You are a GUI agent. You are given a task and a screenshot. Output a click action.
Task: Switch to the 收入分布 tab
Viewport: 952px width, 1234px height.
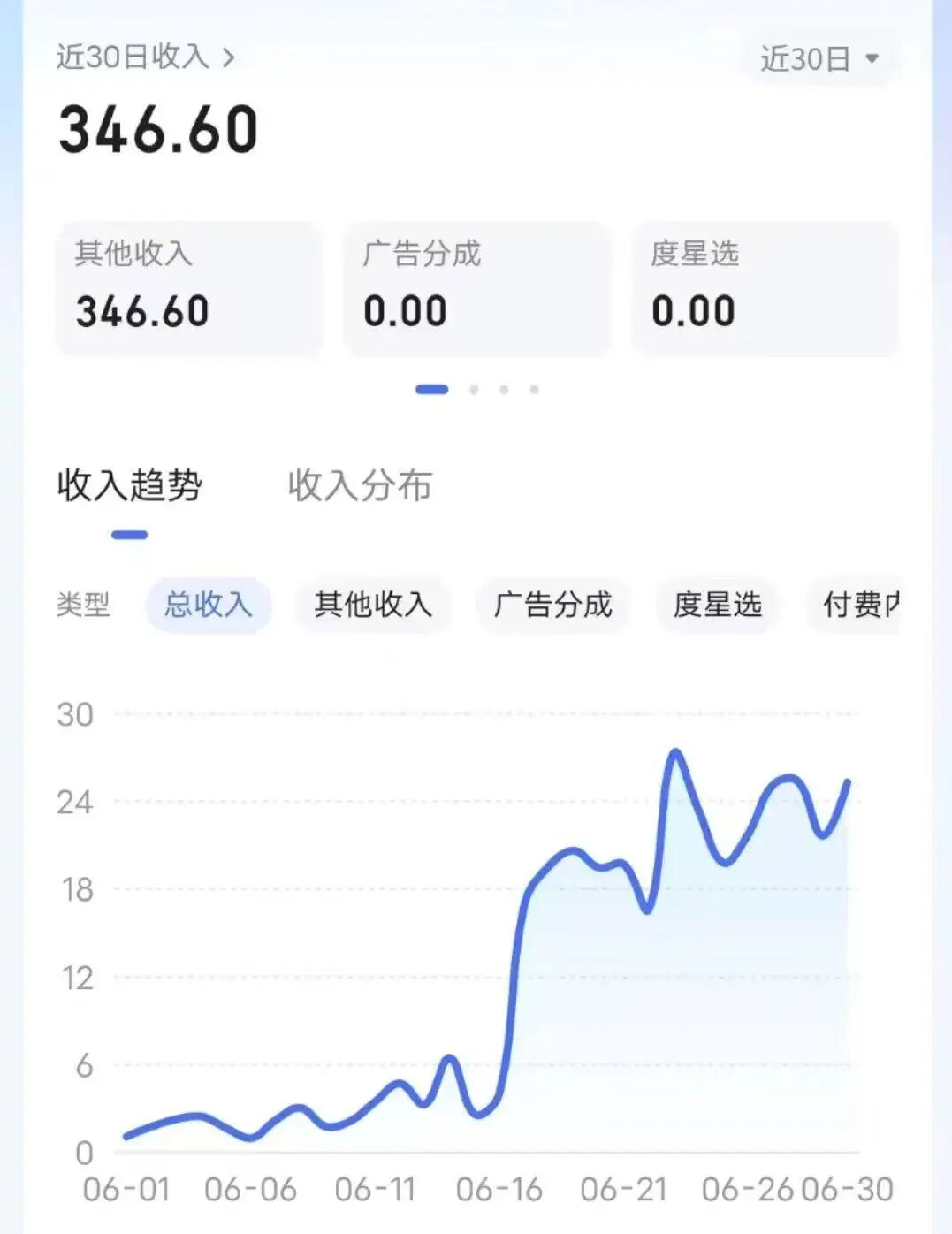[359, 486]
